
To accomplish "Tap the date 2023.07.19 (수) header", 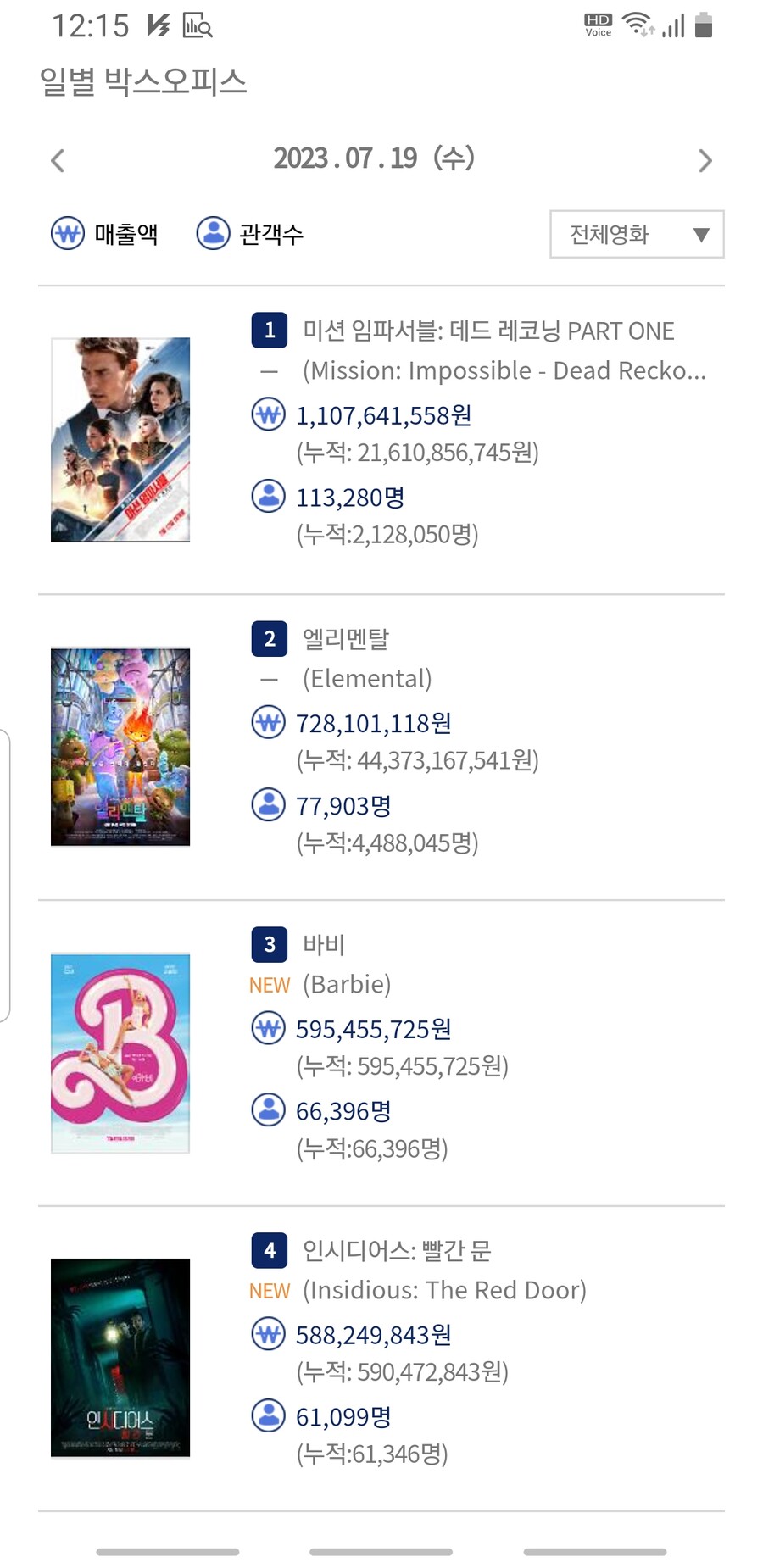I will [374, 158].
